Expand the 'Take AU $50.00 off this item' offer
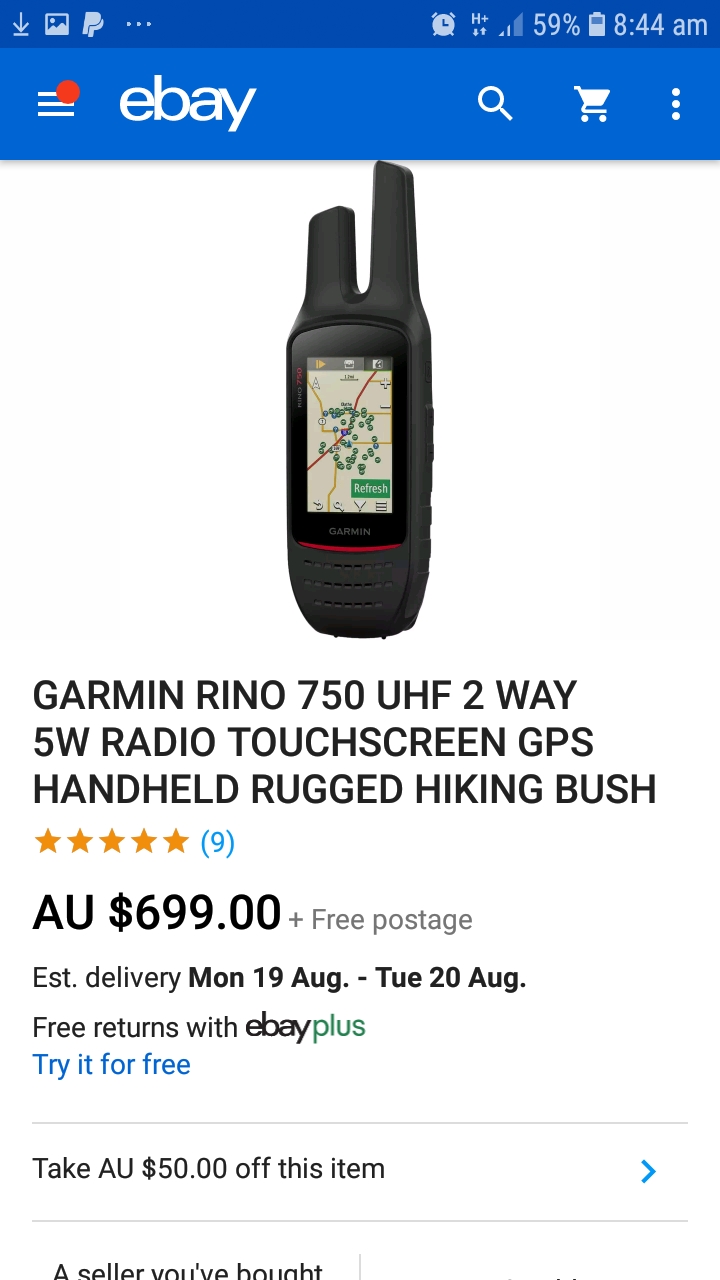 [360, 1168]
